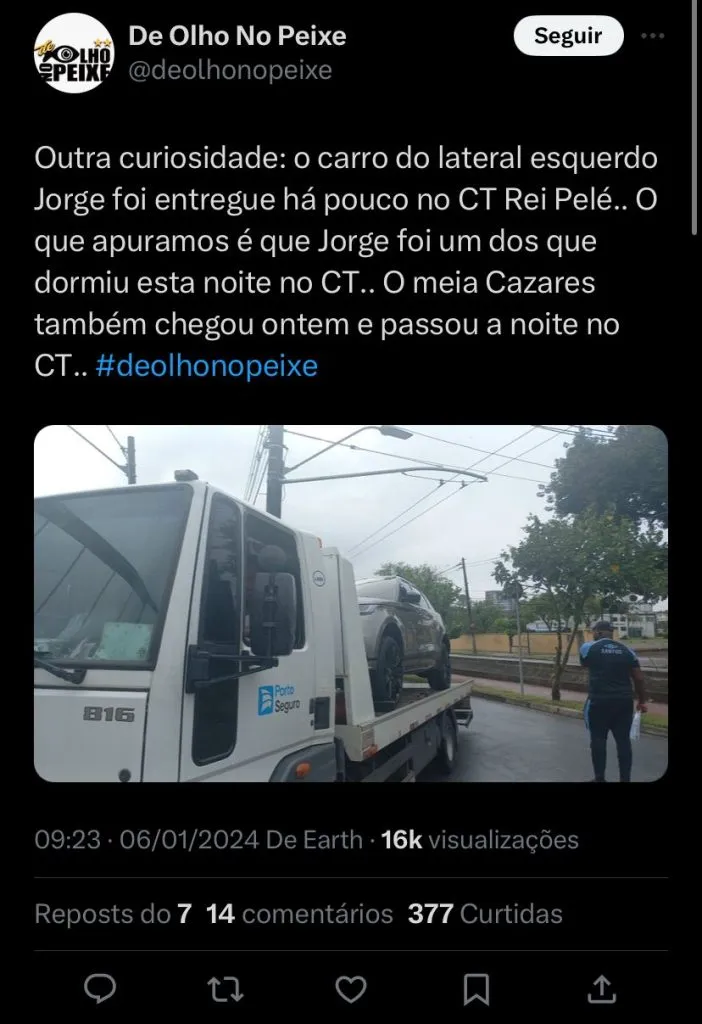Open the post's overflow menu
Image resolution: width=702 pixels, height=1024 pixels.
point(653,36)
